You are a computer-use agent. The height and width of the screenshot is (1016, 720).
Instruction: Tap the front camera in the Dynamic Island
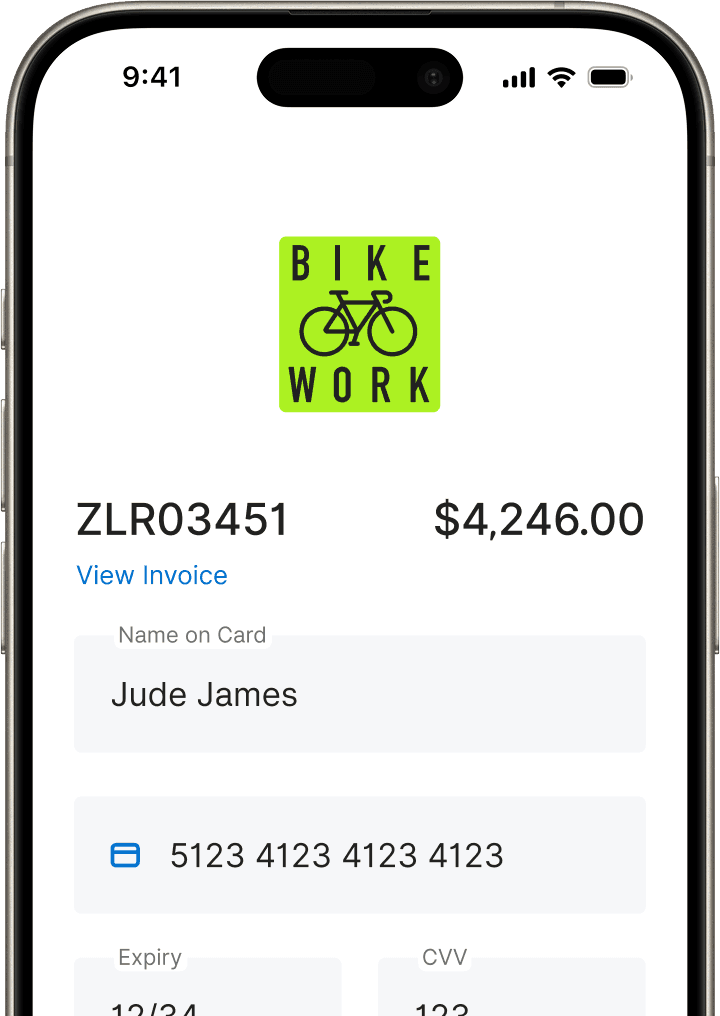[435, 77]
